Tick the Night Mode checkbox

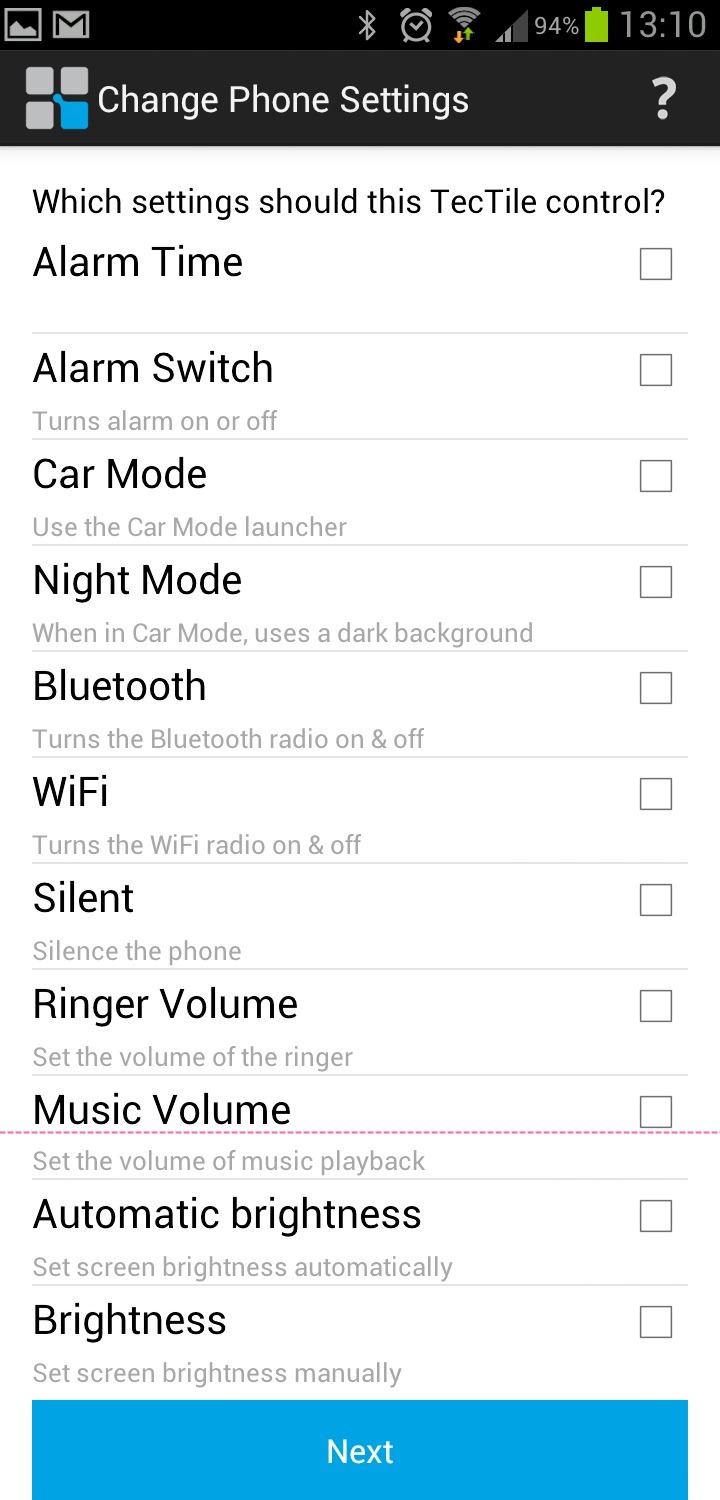click(656, 582)
